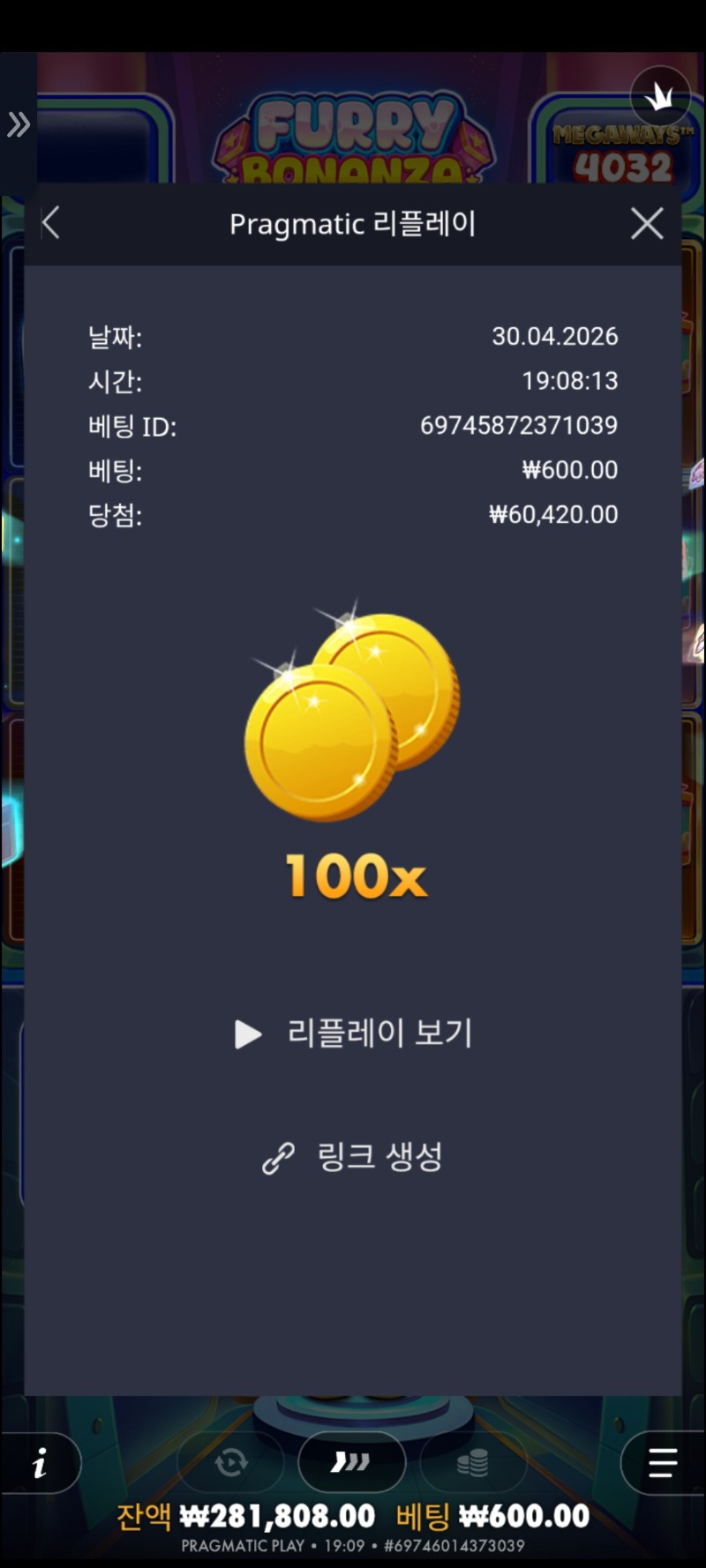706x1568 pixels.
Task: Open the game info button
Action: point(40,1463)
